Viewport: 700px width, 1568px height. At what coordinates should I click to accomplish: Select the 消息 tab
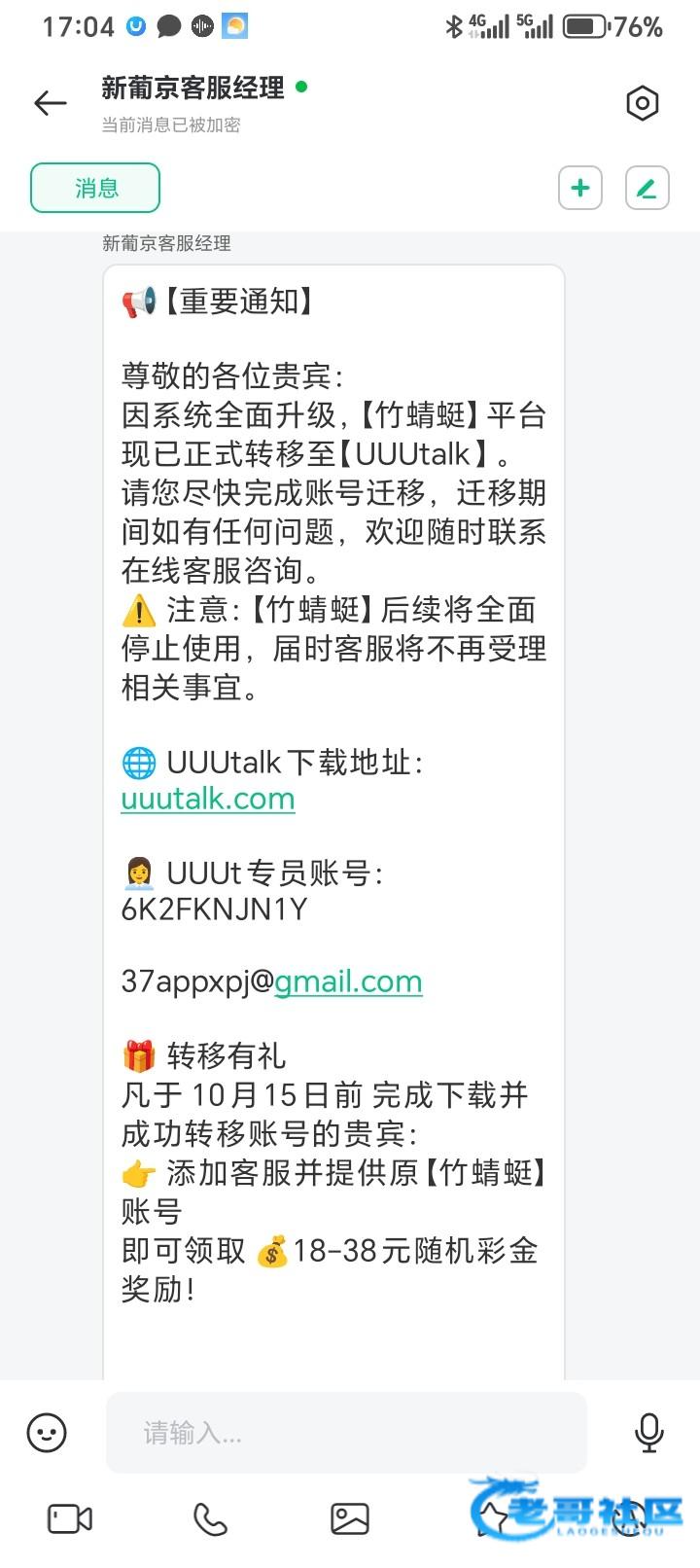click(95, 188)
